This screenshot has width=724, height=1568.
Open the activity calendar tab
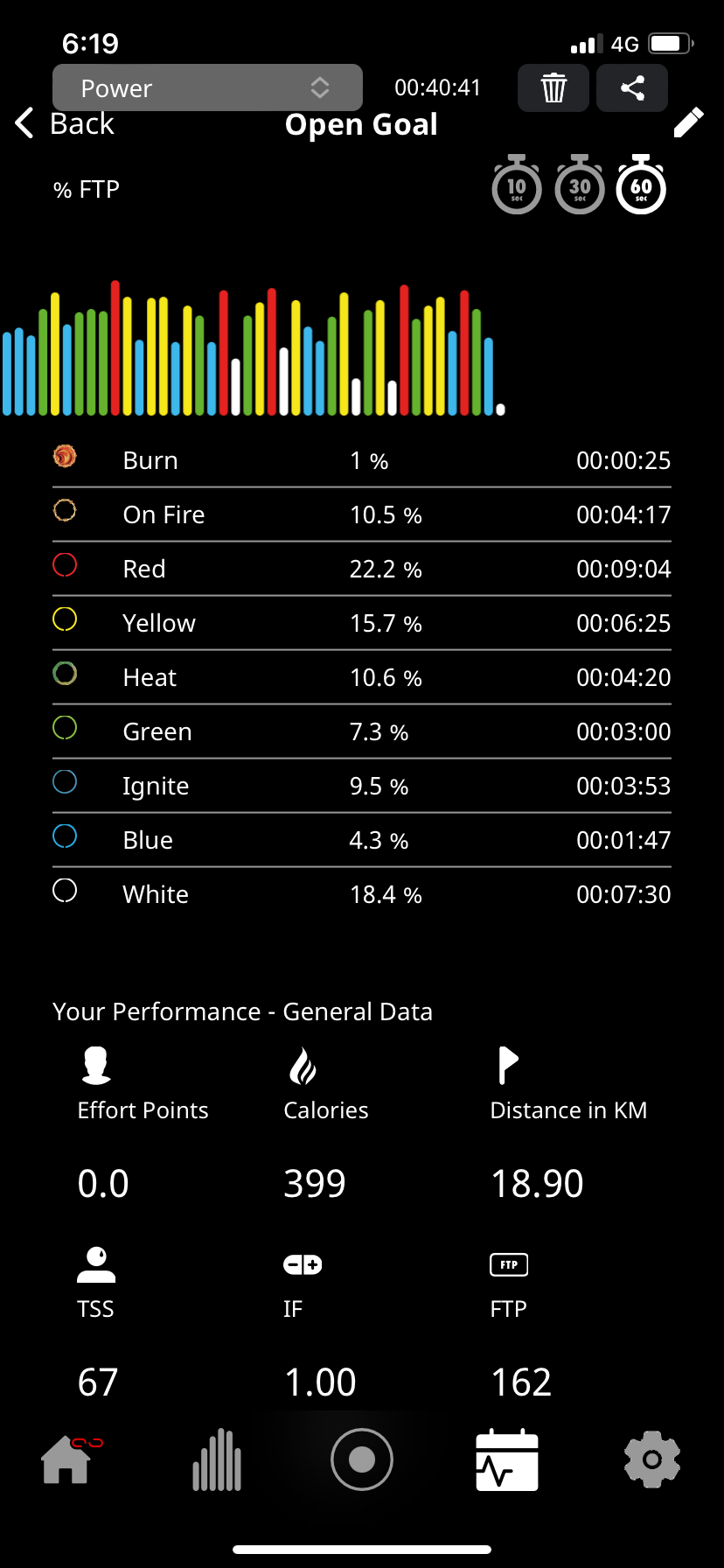point(506,1460)
